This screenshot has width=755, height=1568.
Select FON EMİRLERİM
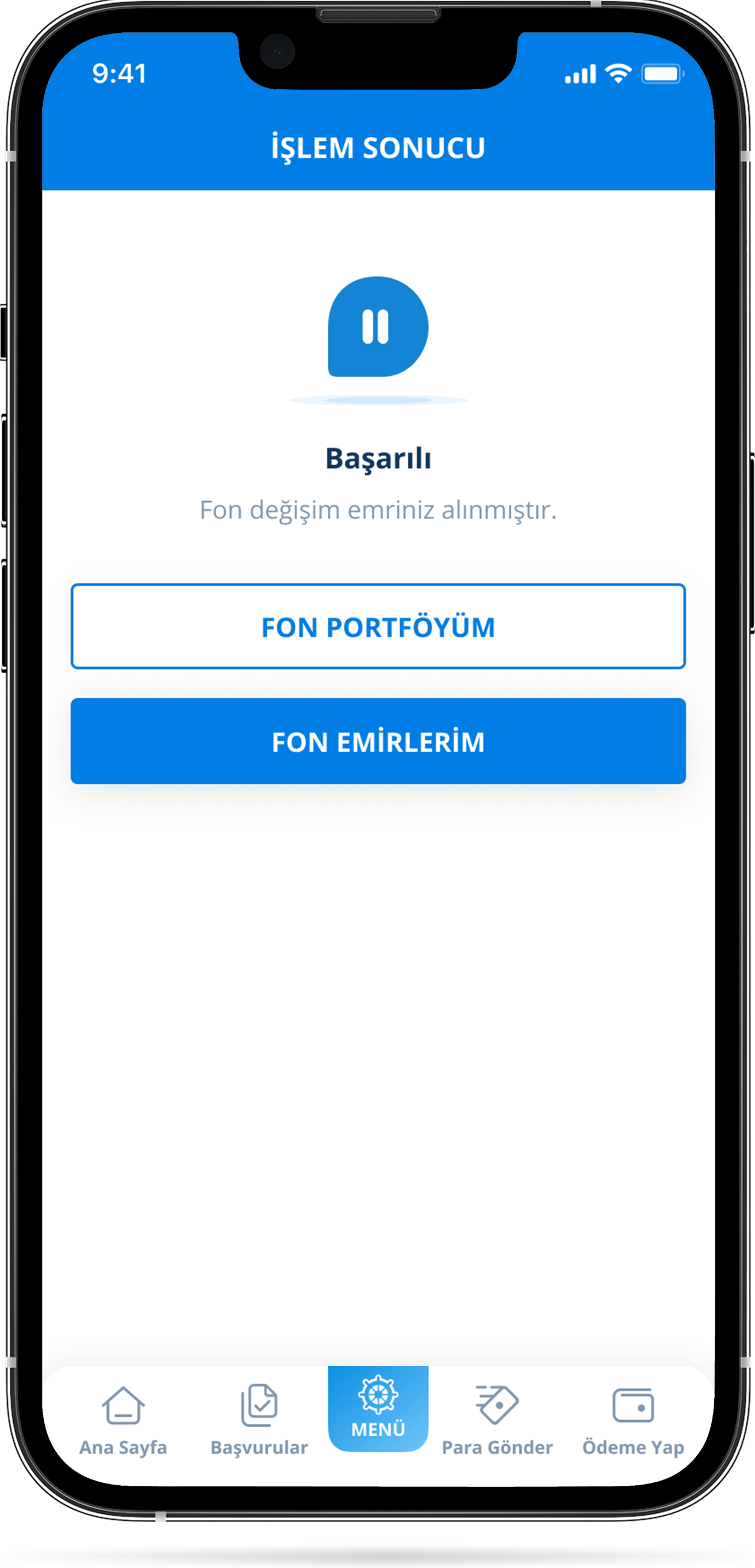(377, 741)
